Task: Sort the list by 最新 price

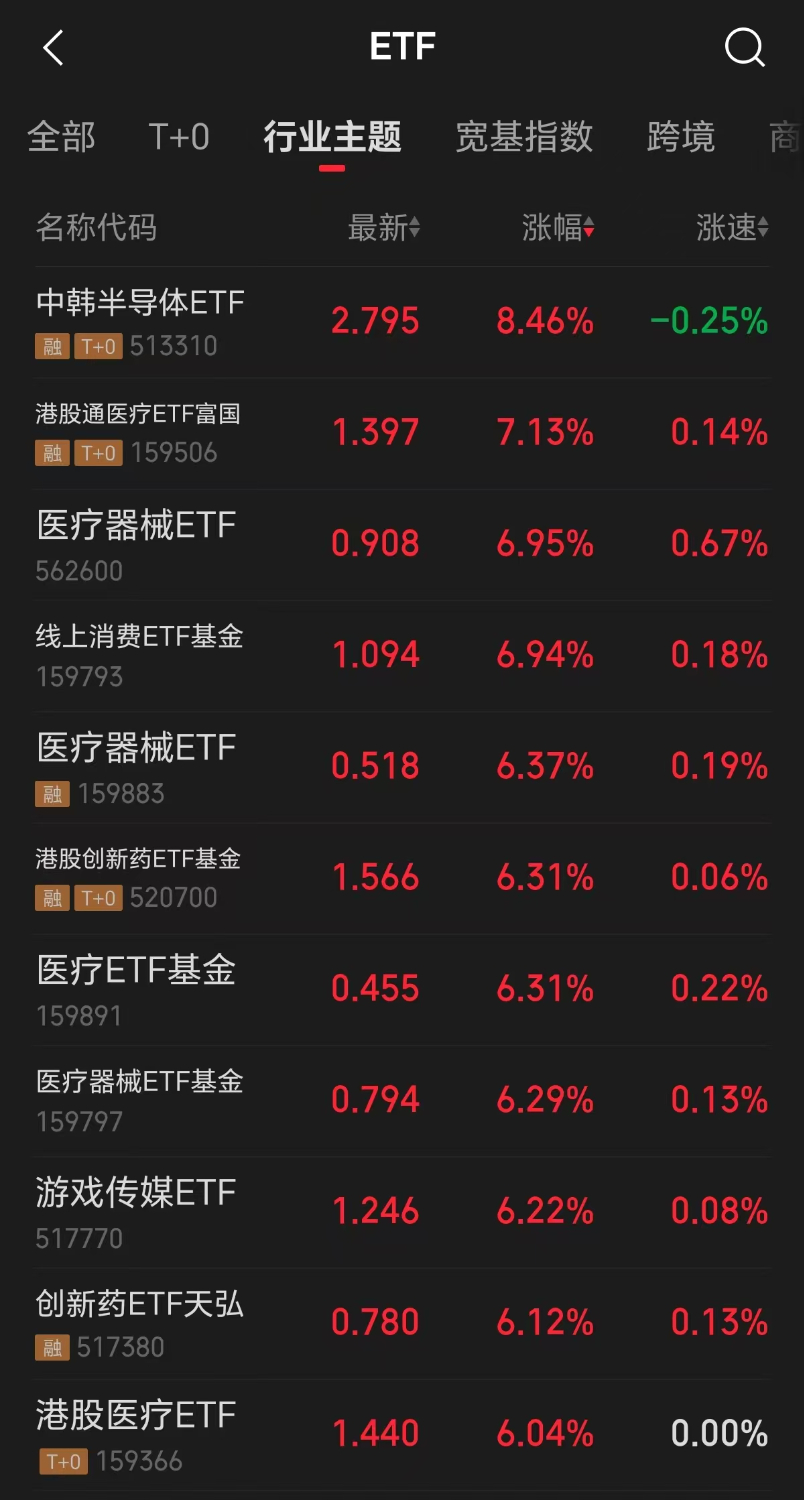Action: 383,228
